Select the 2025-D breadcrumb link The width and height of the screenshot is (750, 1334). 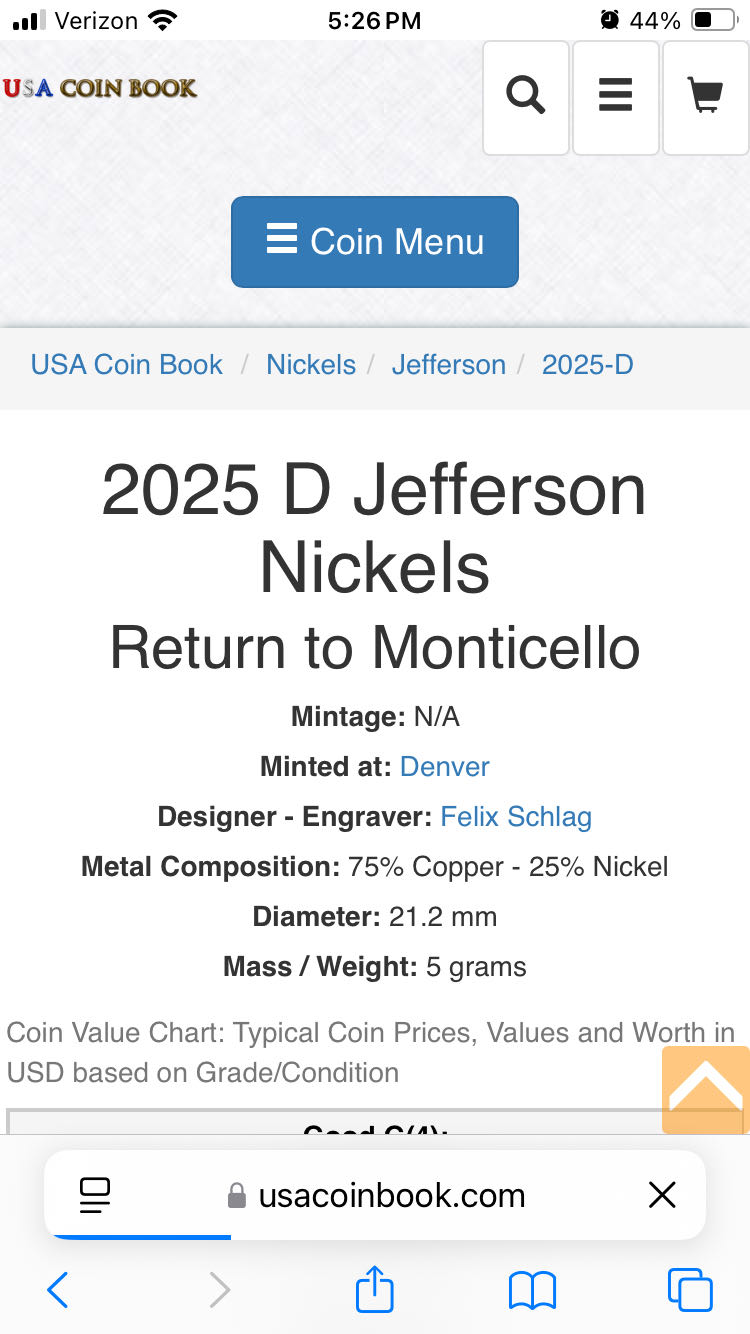point(588,365)
